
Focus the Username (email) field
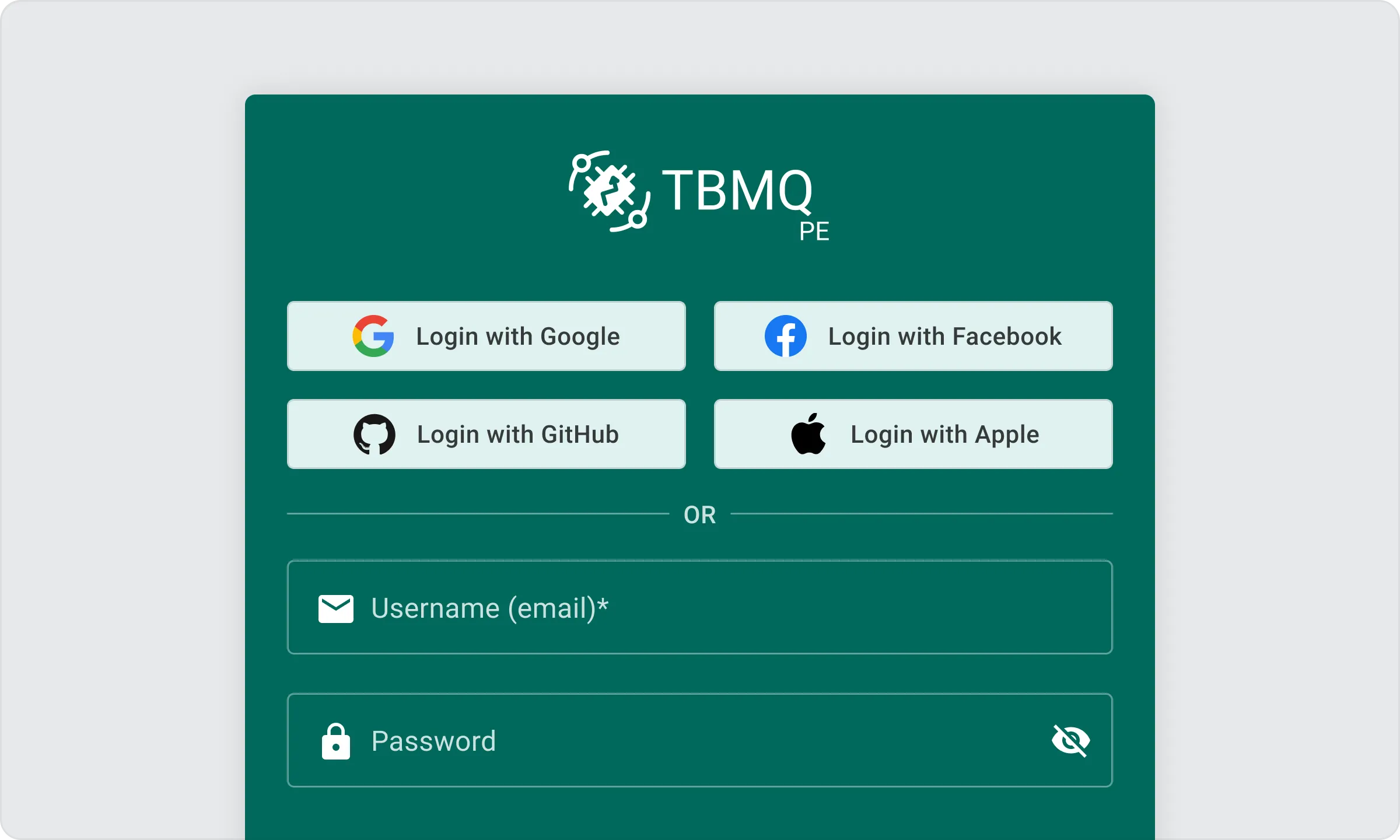(700, 608)
